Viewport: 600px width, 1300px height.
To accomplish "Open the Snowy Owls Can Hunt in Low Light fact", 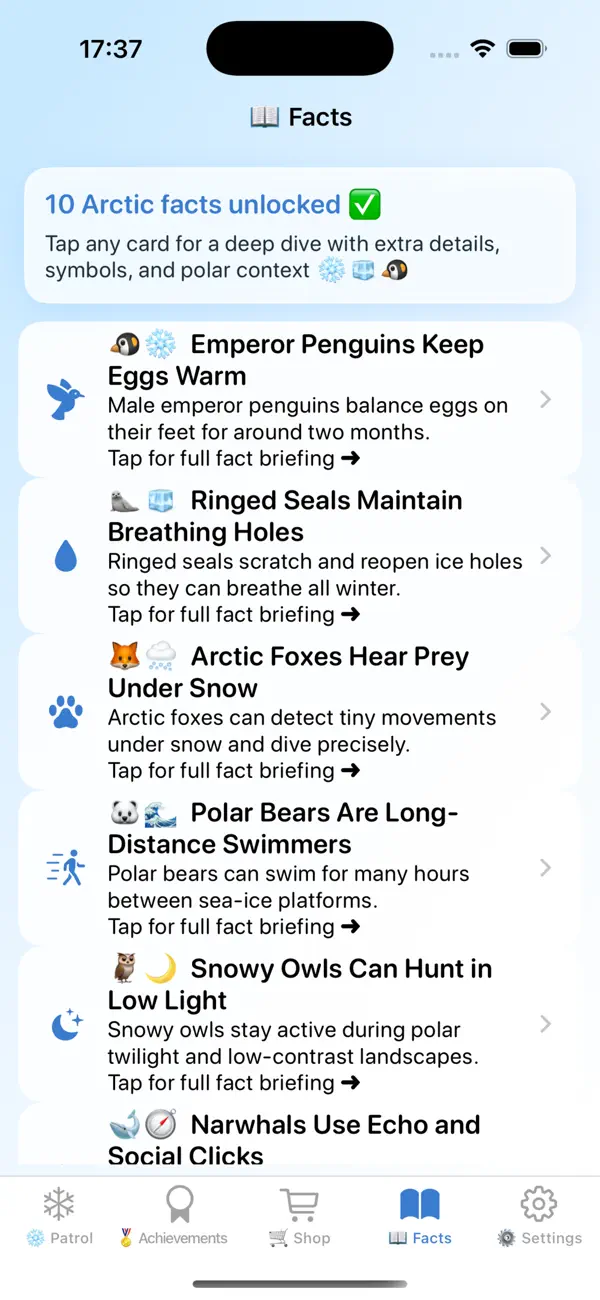I will [x=300, y=1024].
